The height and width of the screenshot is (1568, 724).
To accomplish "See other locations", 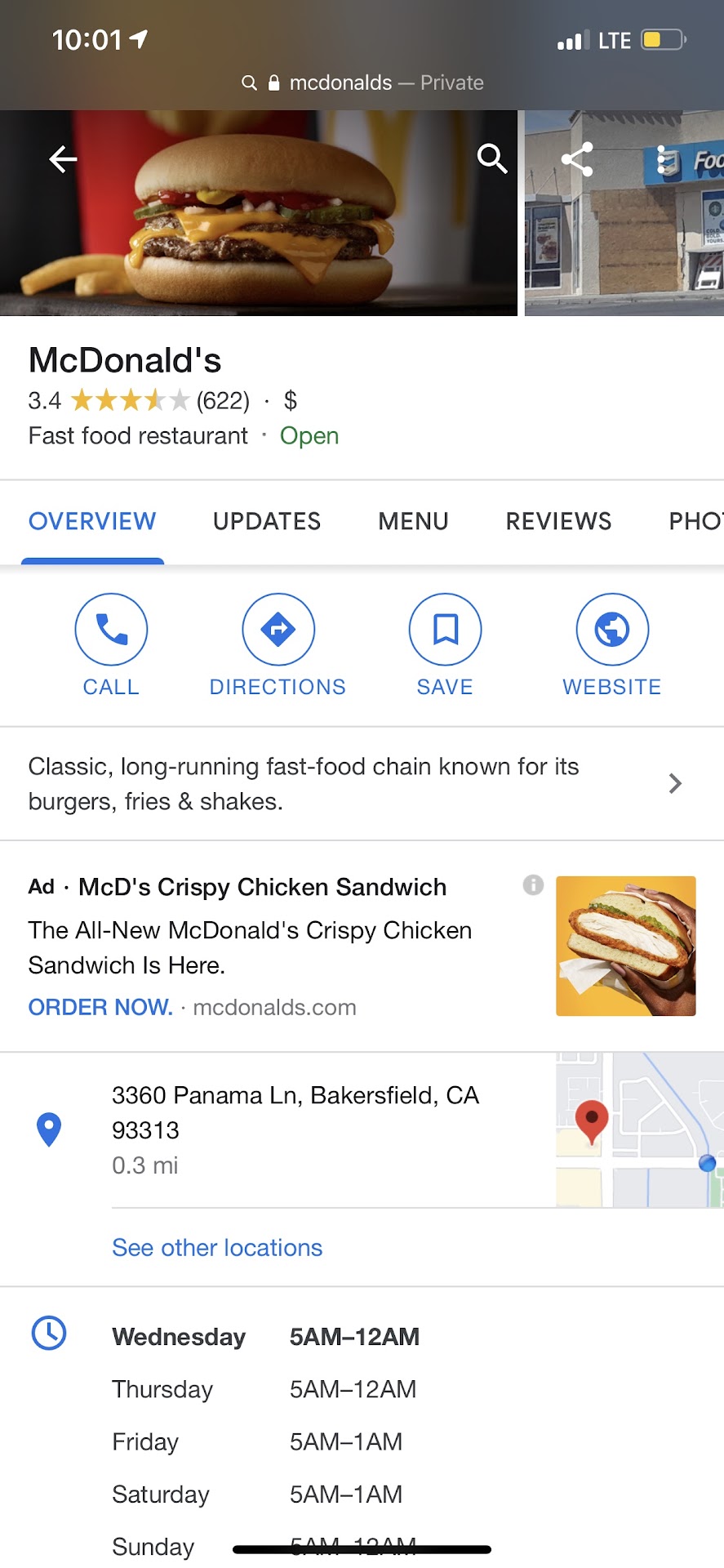I will point(217,1248).
